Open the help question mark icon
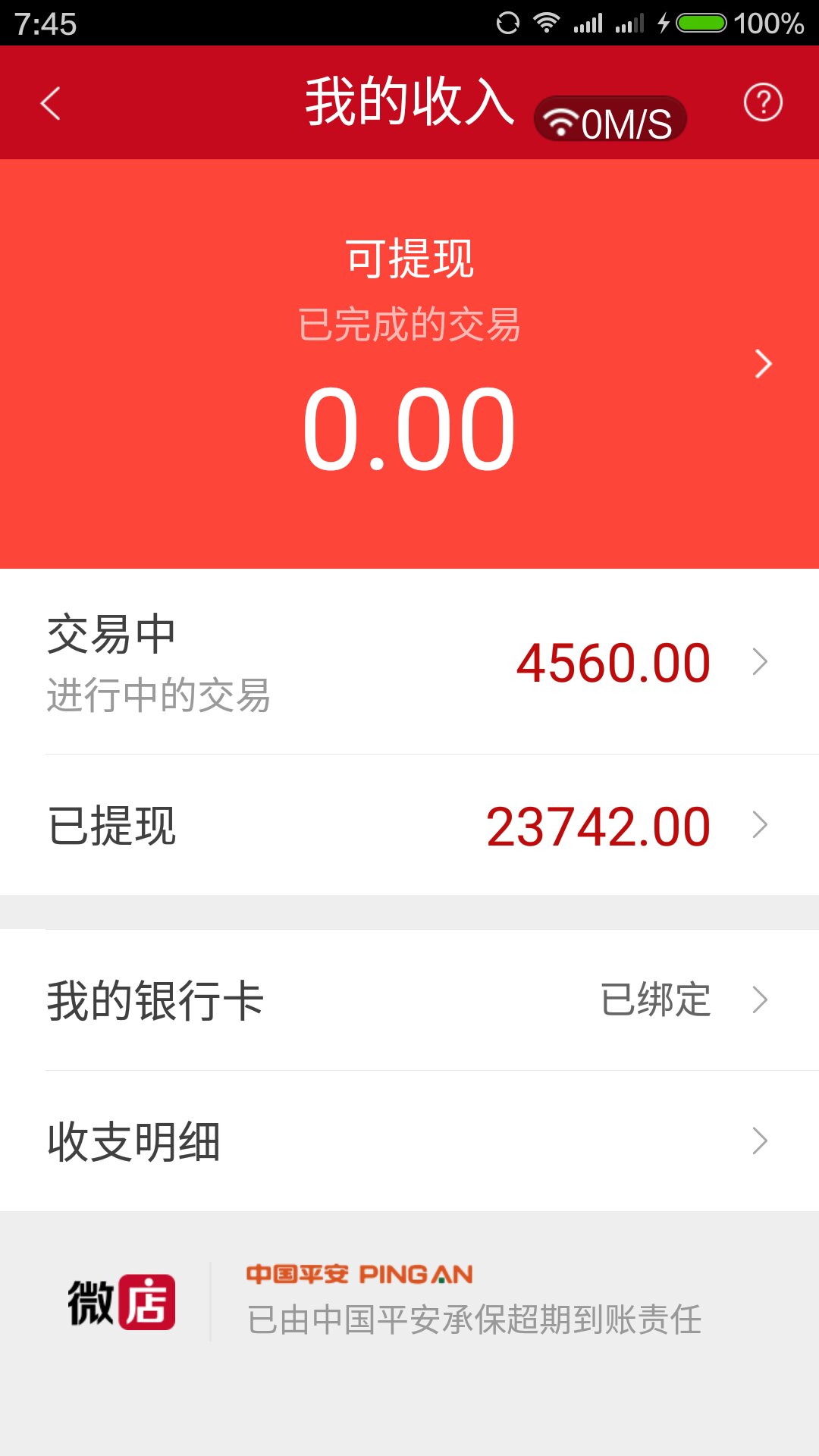 762,102
